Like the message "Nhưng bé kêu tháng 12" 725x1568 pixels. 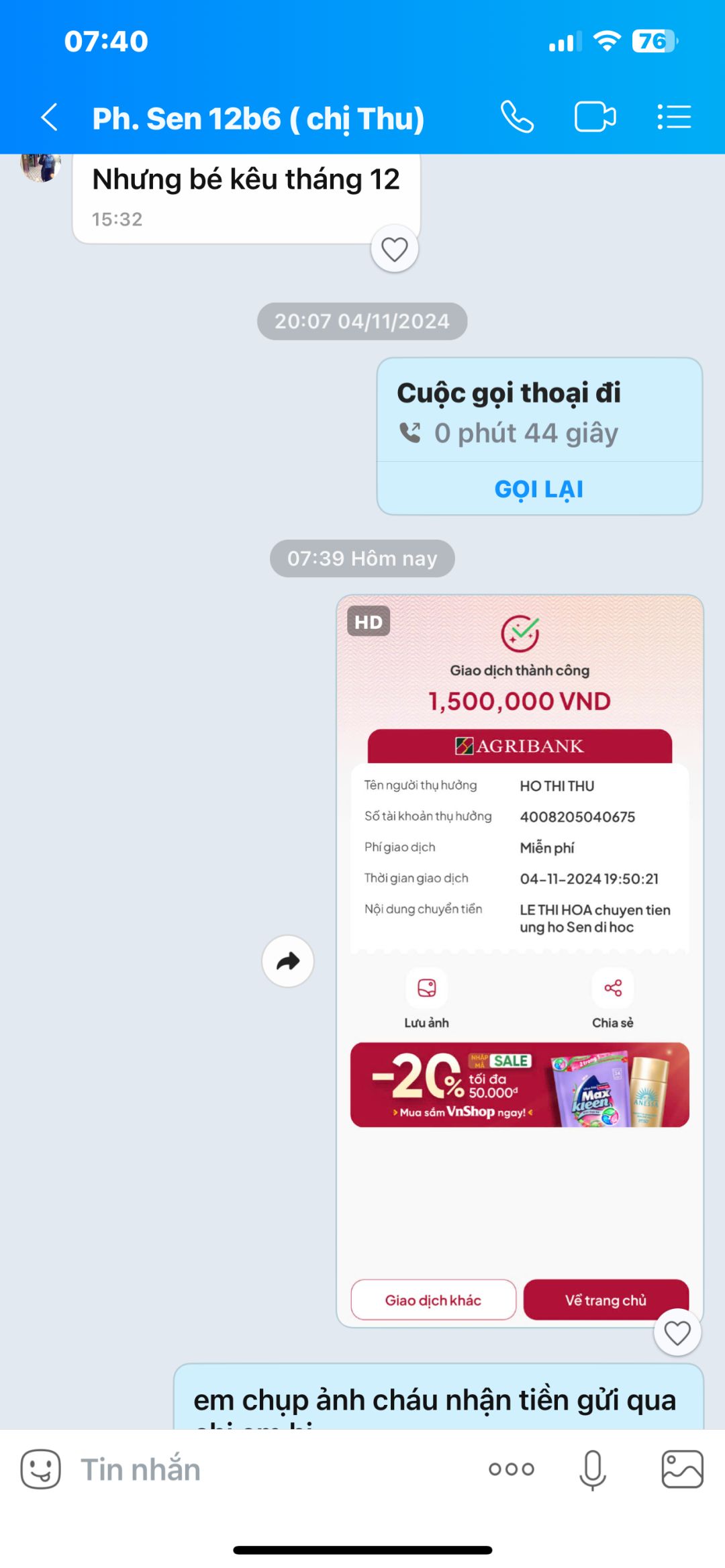pyautogui.click(x=395, y=250)
